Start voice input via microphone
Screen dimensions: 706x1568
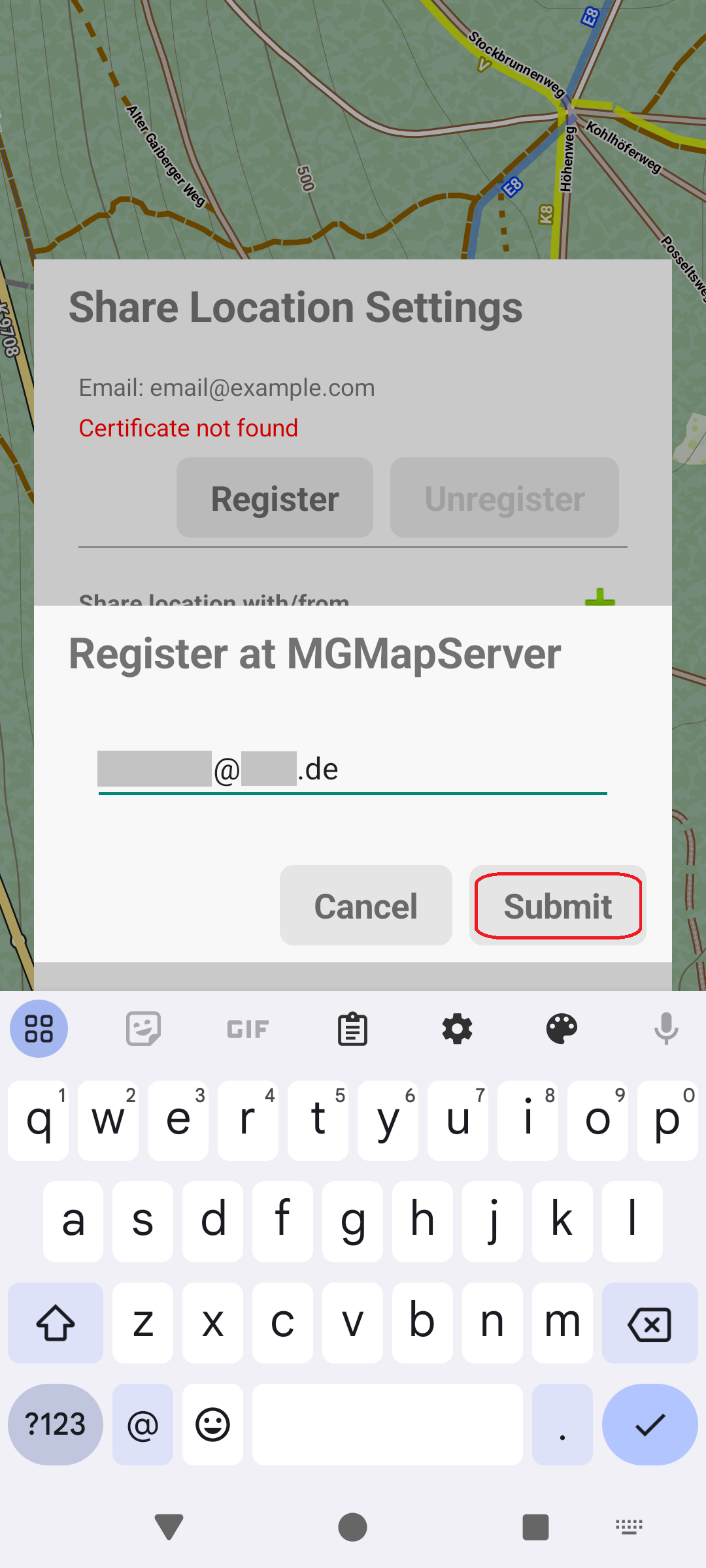coord(666,1030)
